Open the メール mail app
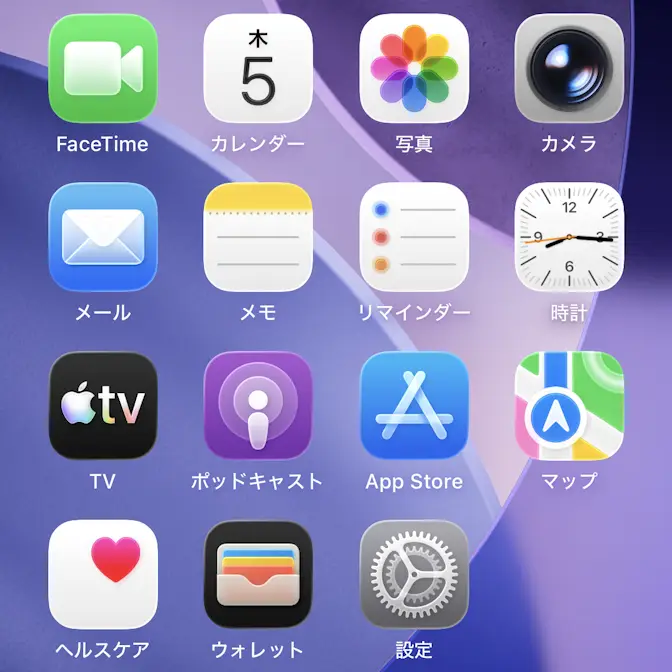The height and width of the screenshot is (672, 672). tap(103, 237)
